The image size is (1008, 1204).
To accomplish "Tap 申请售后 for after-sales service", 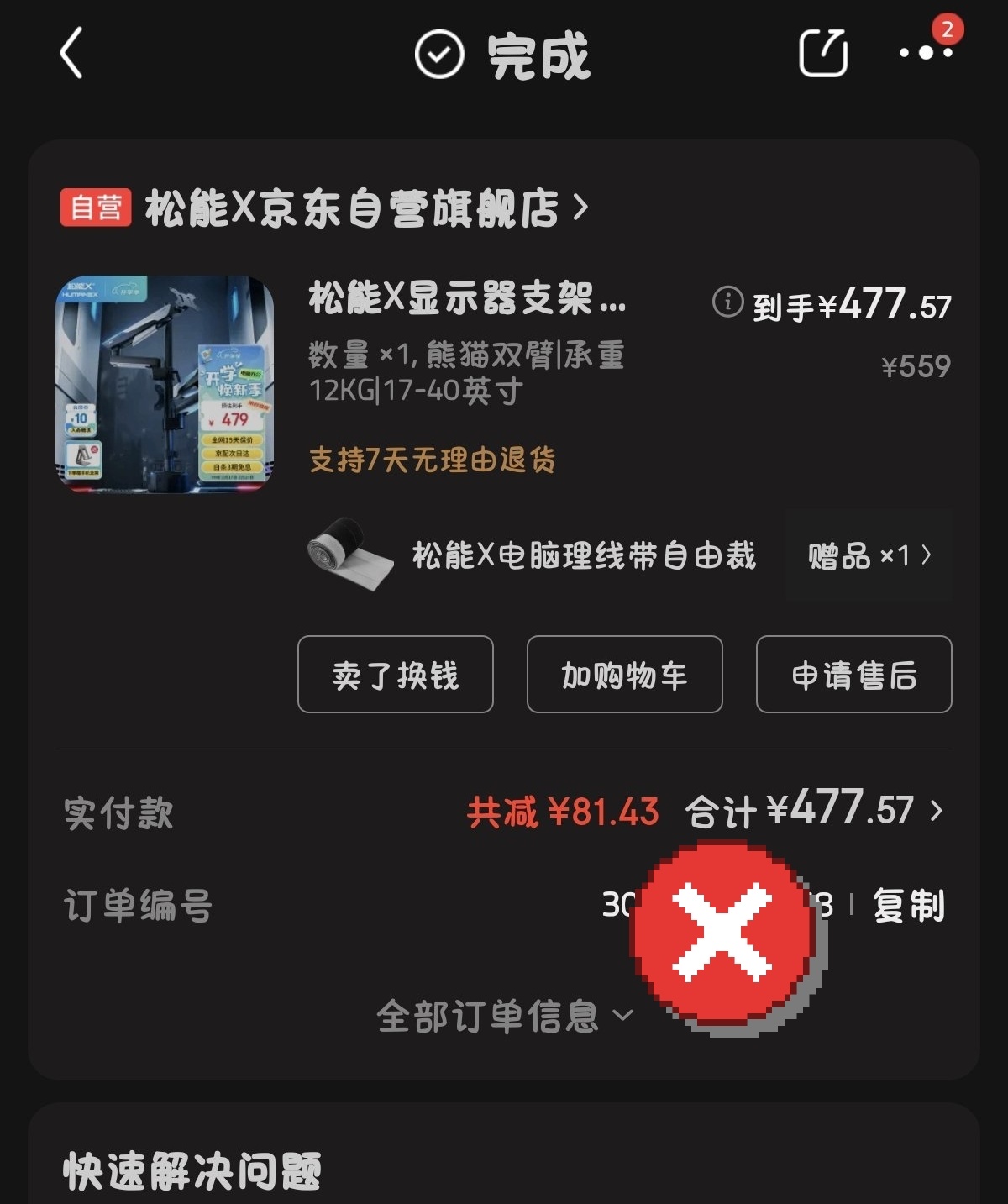I will pos(853,675).
